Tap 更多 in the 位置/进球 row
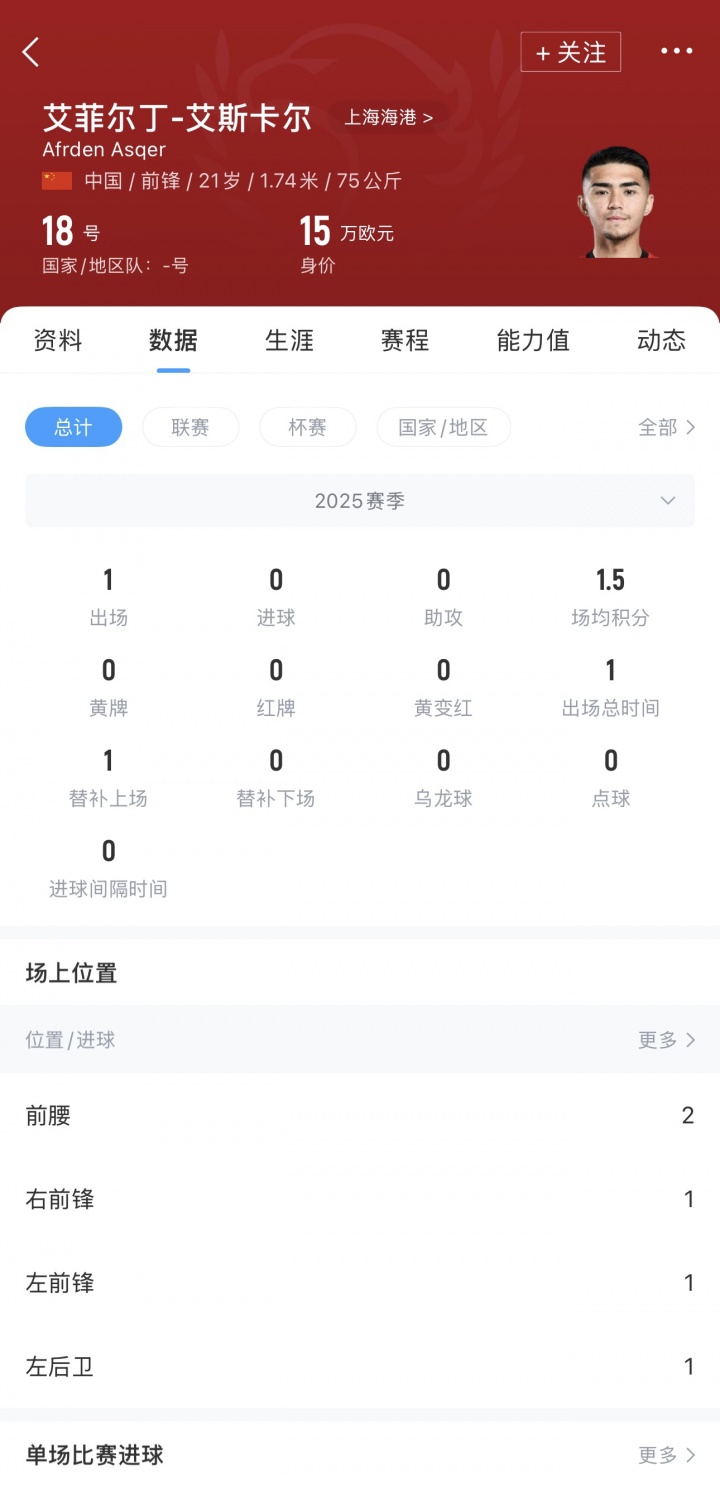This screenshot has width=720, height=1485. (666, 1040)
